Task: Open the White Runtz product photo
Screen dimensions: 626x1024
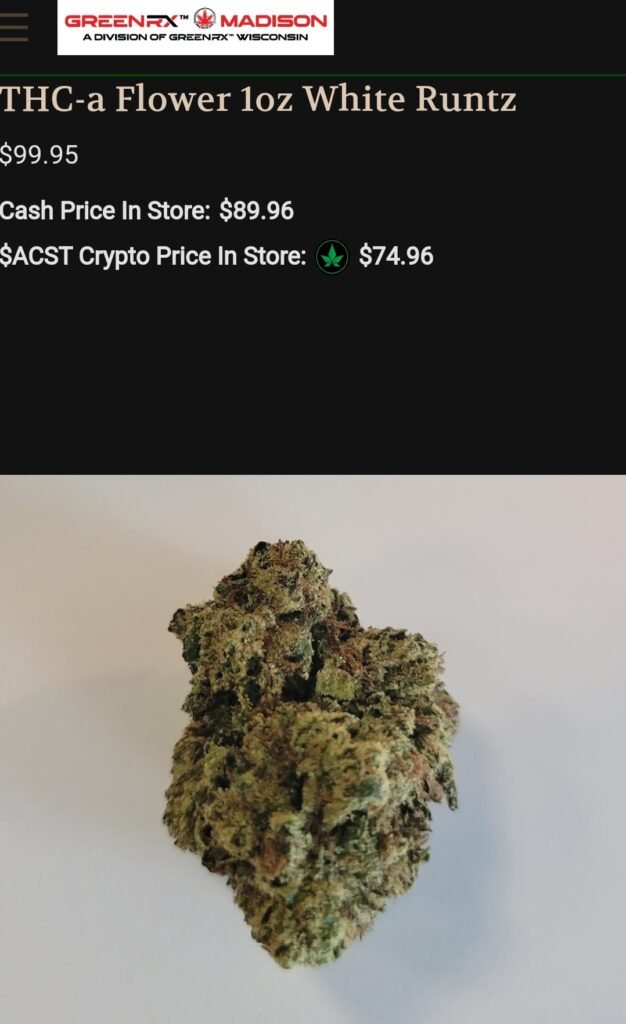Action: coord(312,750)
